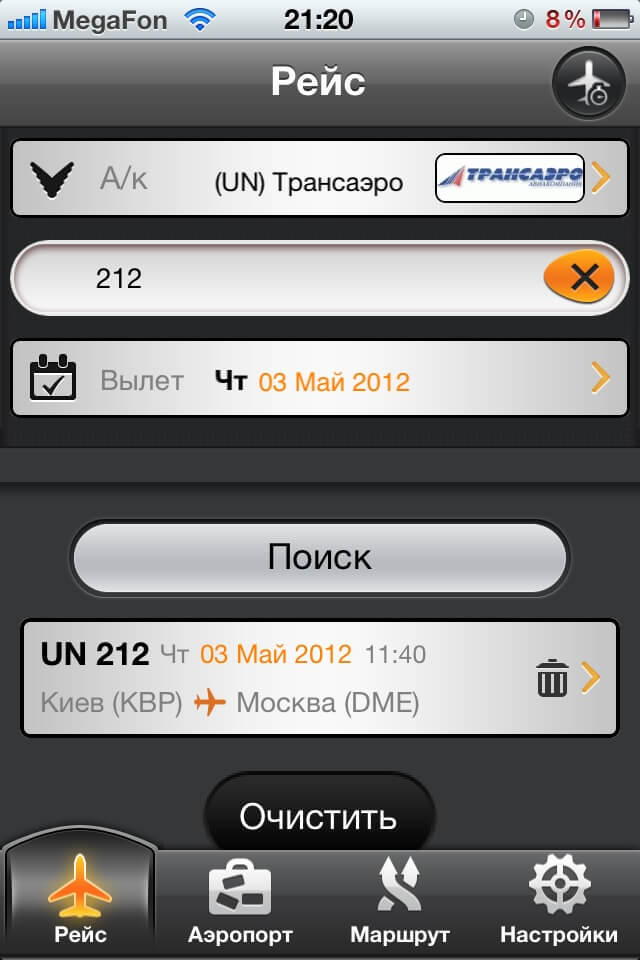This screenshot has height=960, width=640.
Task: Delete the UN 212 saved search
Action: tap(552, 680)
